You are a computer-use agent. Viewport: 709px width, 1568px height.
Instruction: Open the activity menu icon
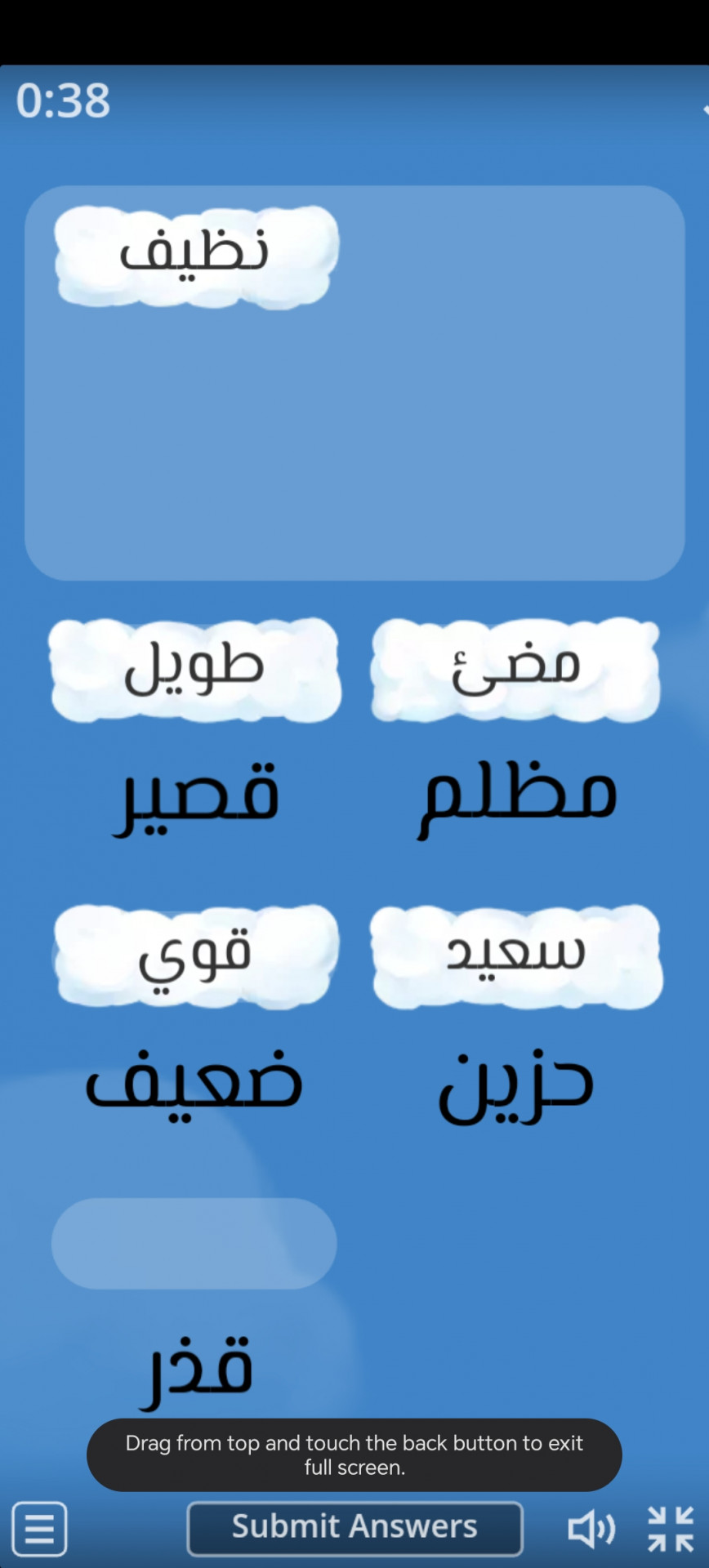39,1528
